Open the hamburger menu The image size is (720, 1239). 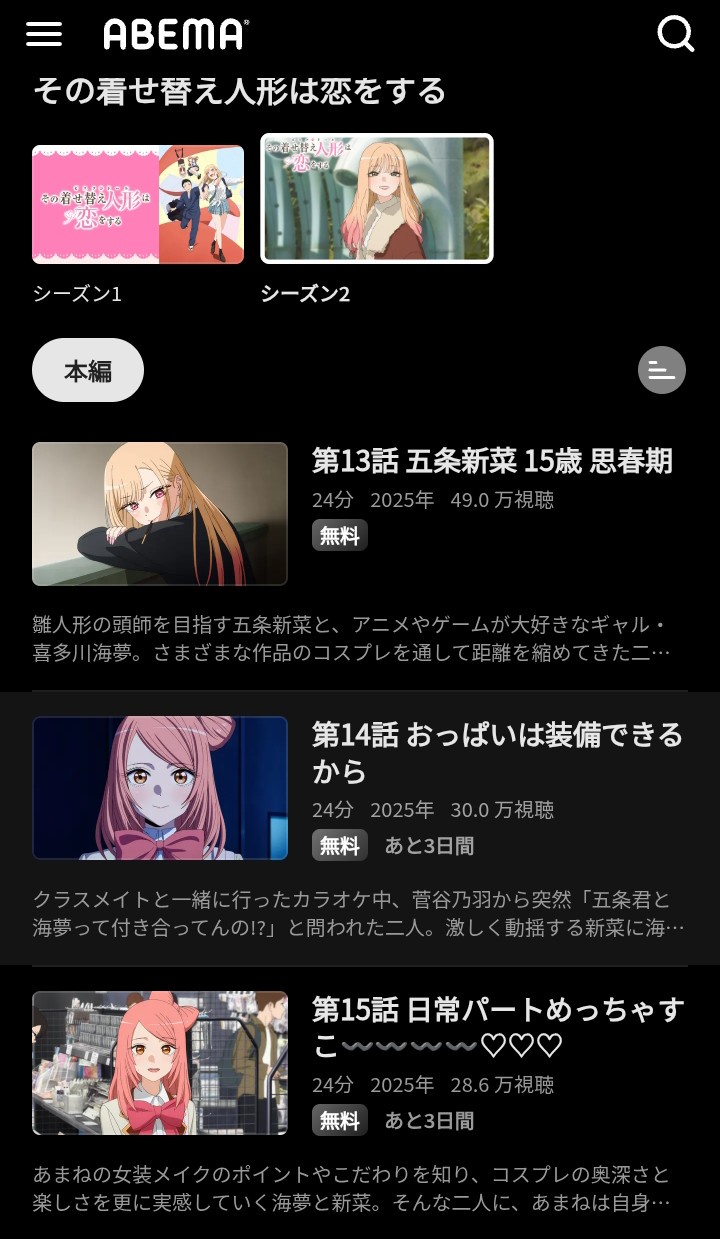point(44,34)
